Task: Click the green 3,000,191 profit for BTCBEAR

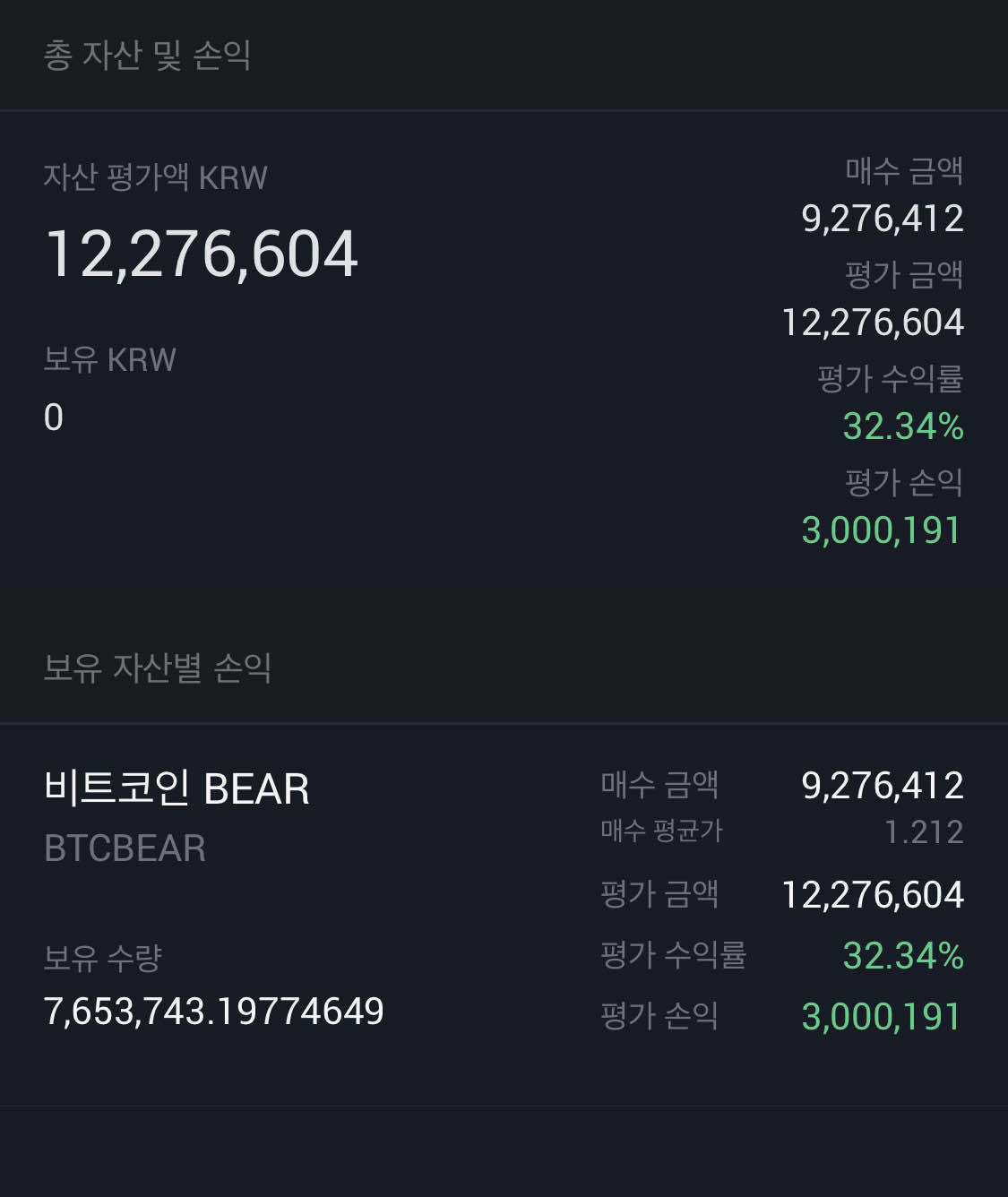Action: click(880, 1015)
